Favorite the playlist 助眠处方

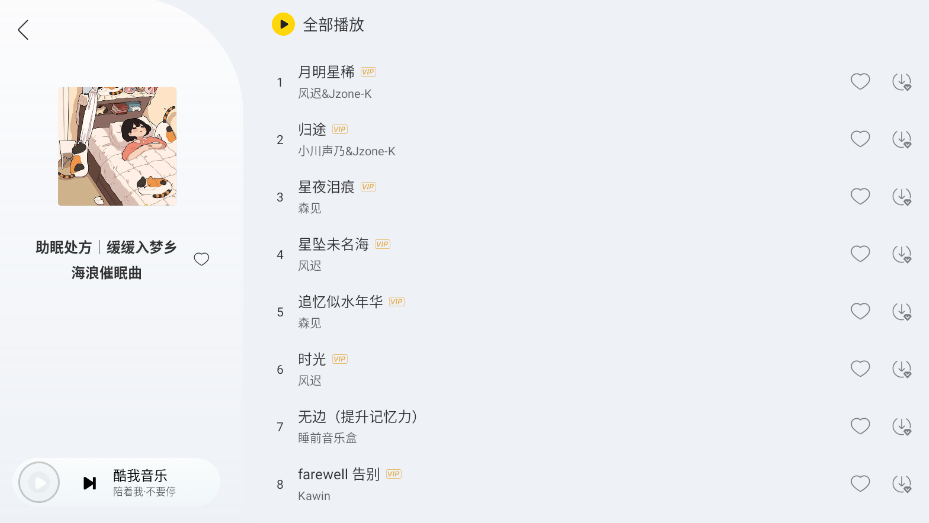201,259
